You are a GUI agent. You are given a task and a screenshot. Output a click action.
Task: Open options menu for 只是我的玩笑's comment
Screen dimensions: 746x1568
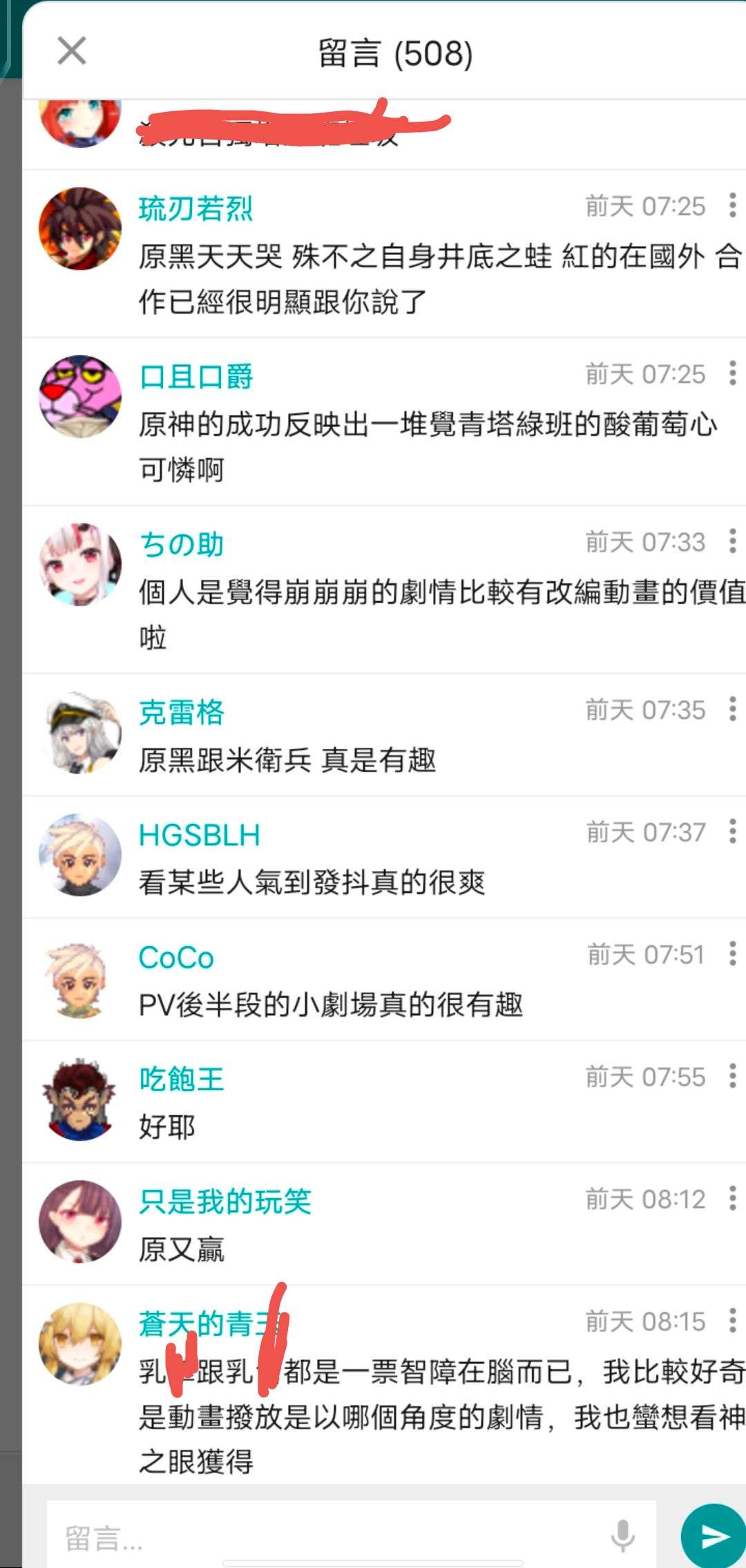click(x=732, y=1199)
